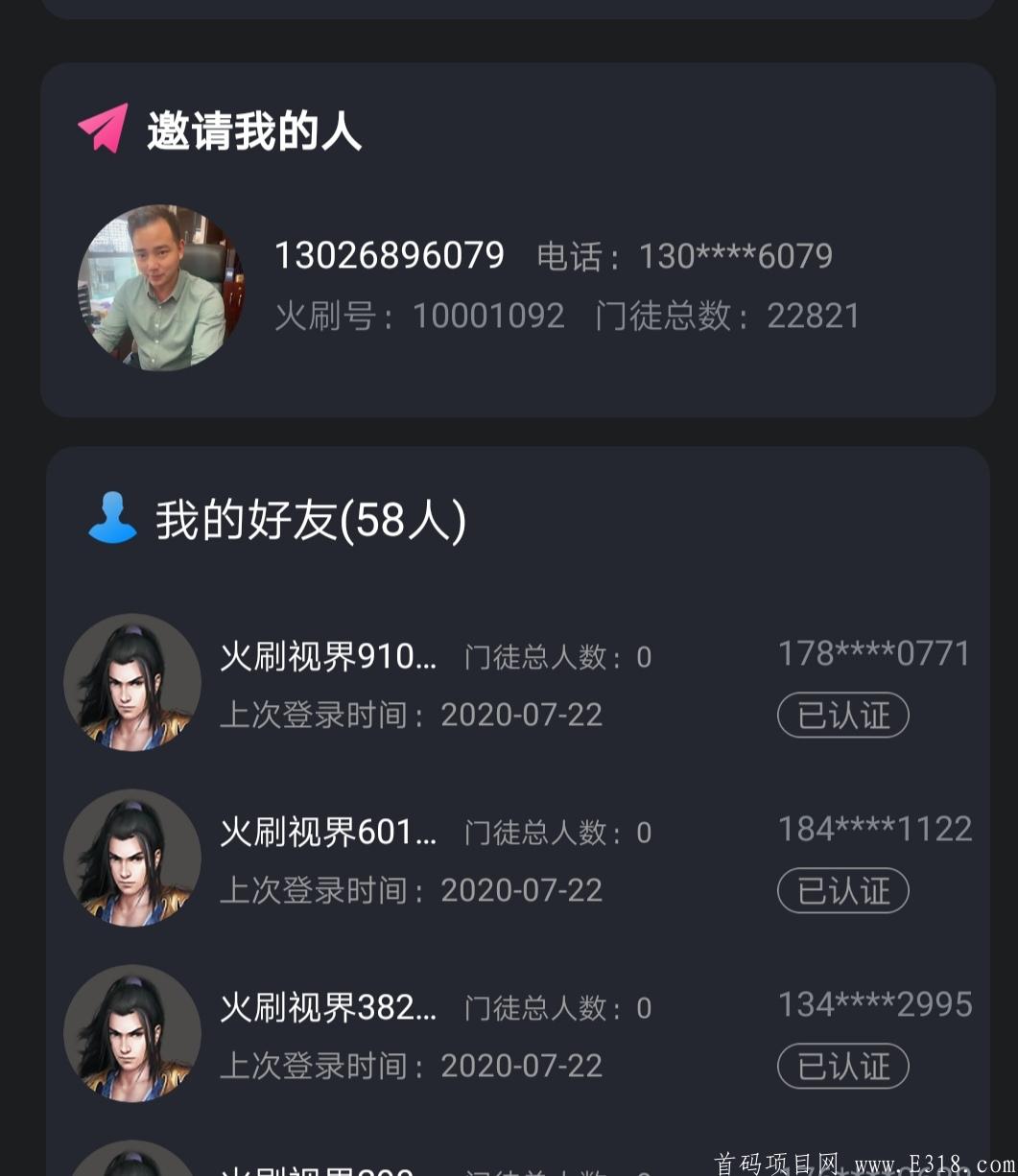
Task: Select avatar of friend 火刷视界910
Action: click(x=132, y=681)
